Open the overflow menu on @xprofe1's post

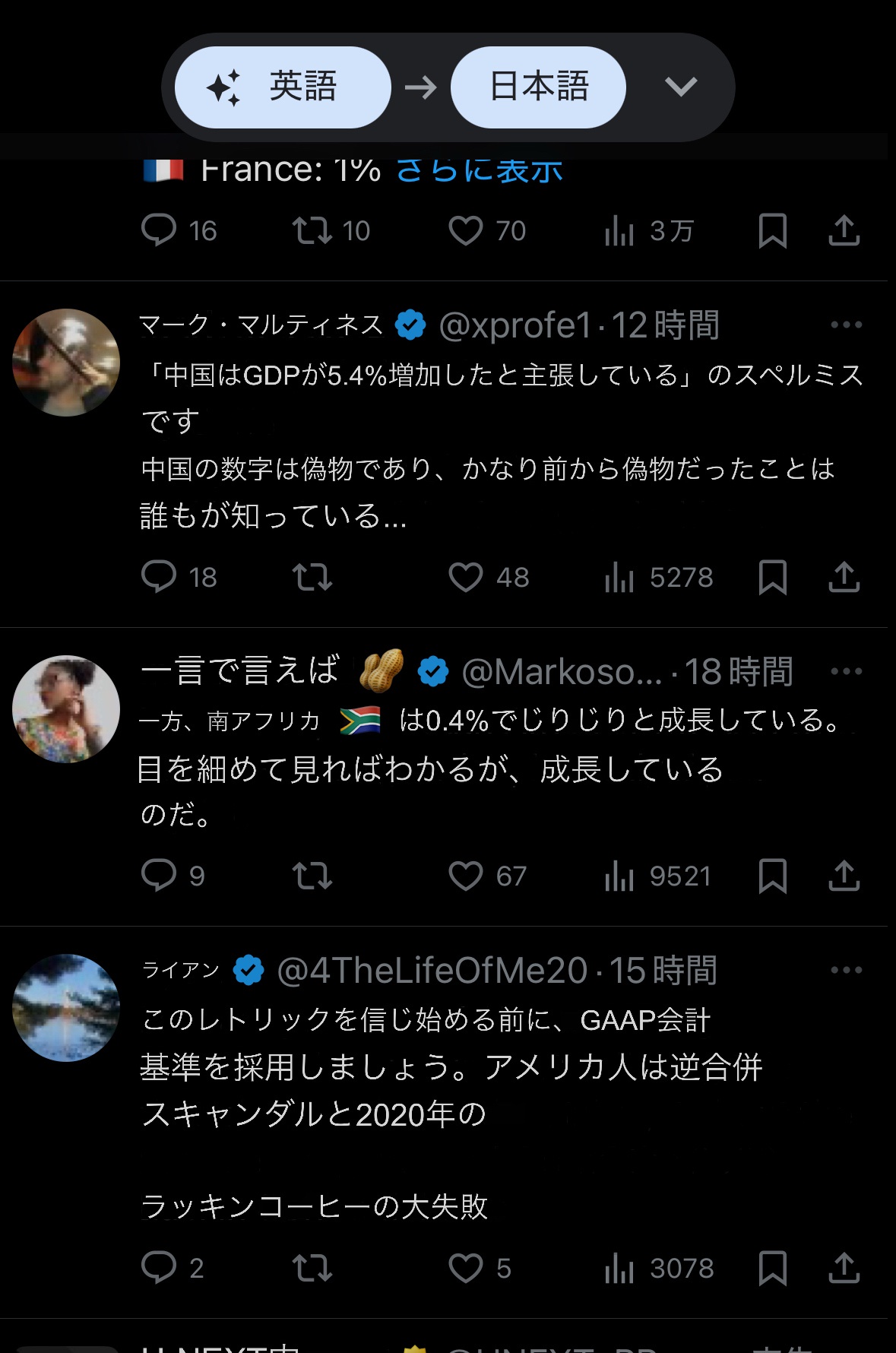846,325
